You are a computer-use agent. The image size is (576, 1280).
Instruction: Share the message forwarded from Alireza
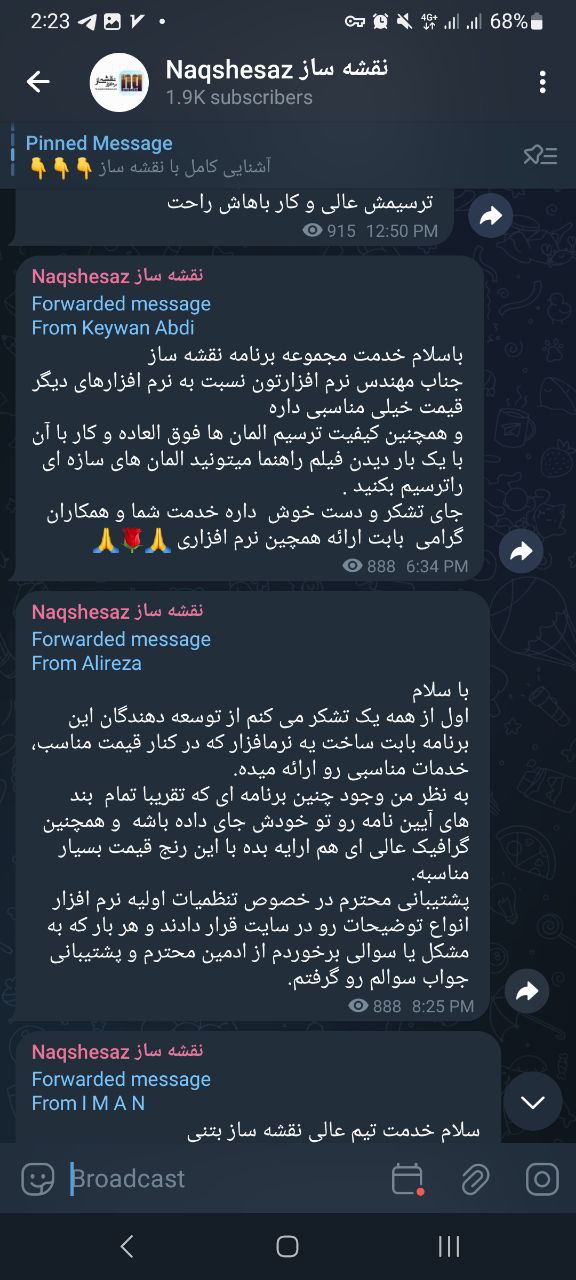coord(526,991)
